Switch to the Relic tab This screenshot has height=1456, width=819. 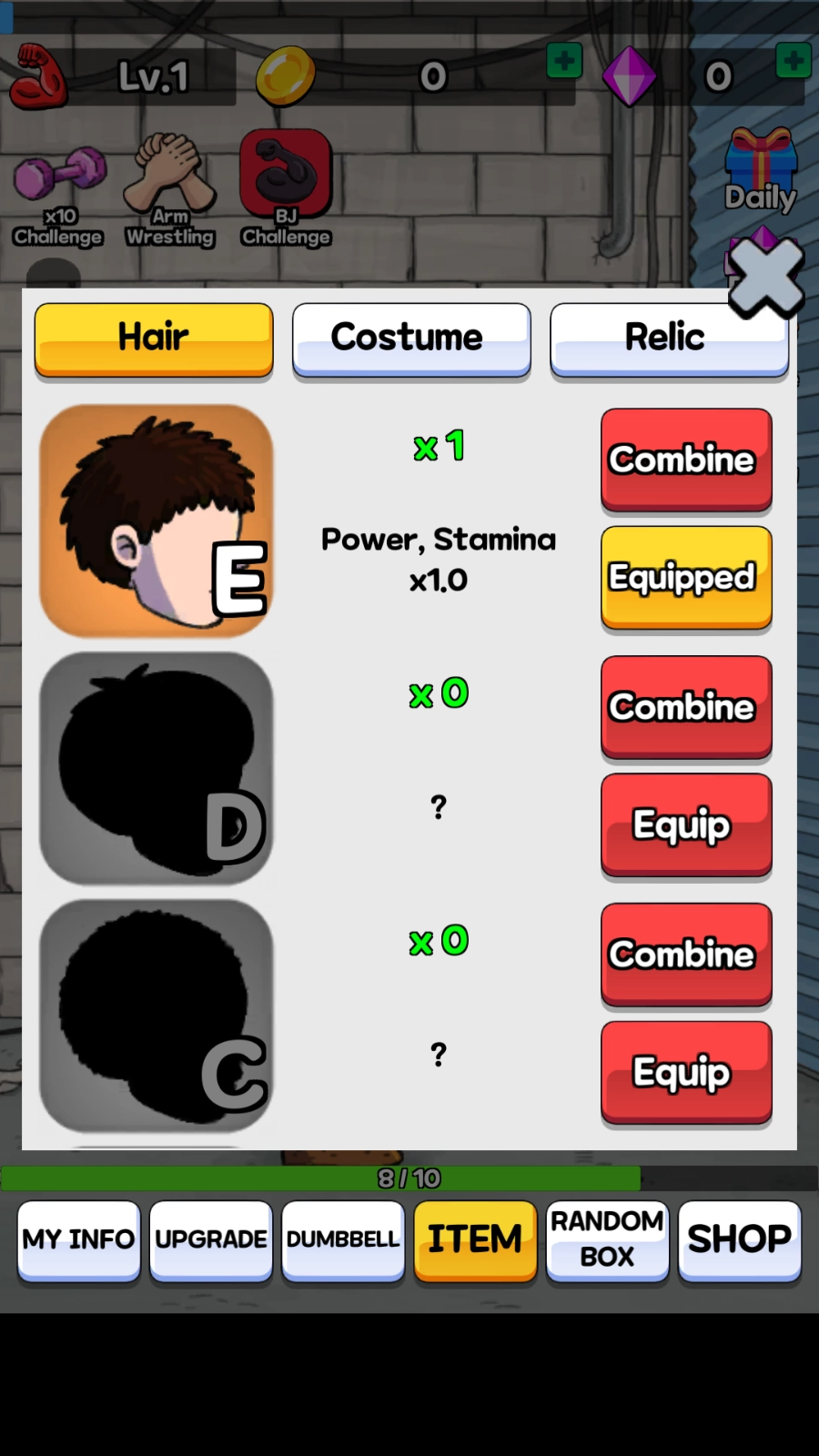pos(668,339)
